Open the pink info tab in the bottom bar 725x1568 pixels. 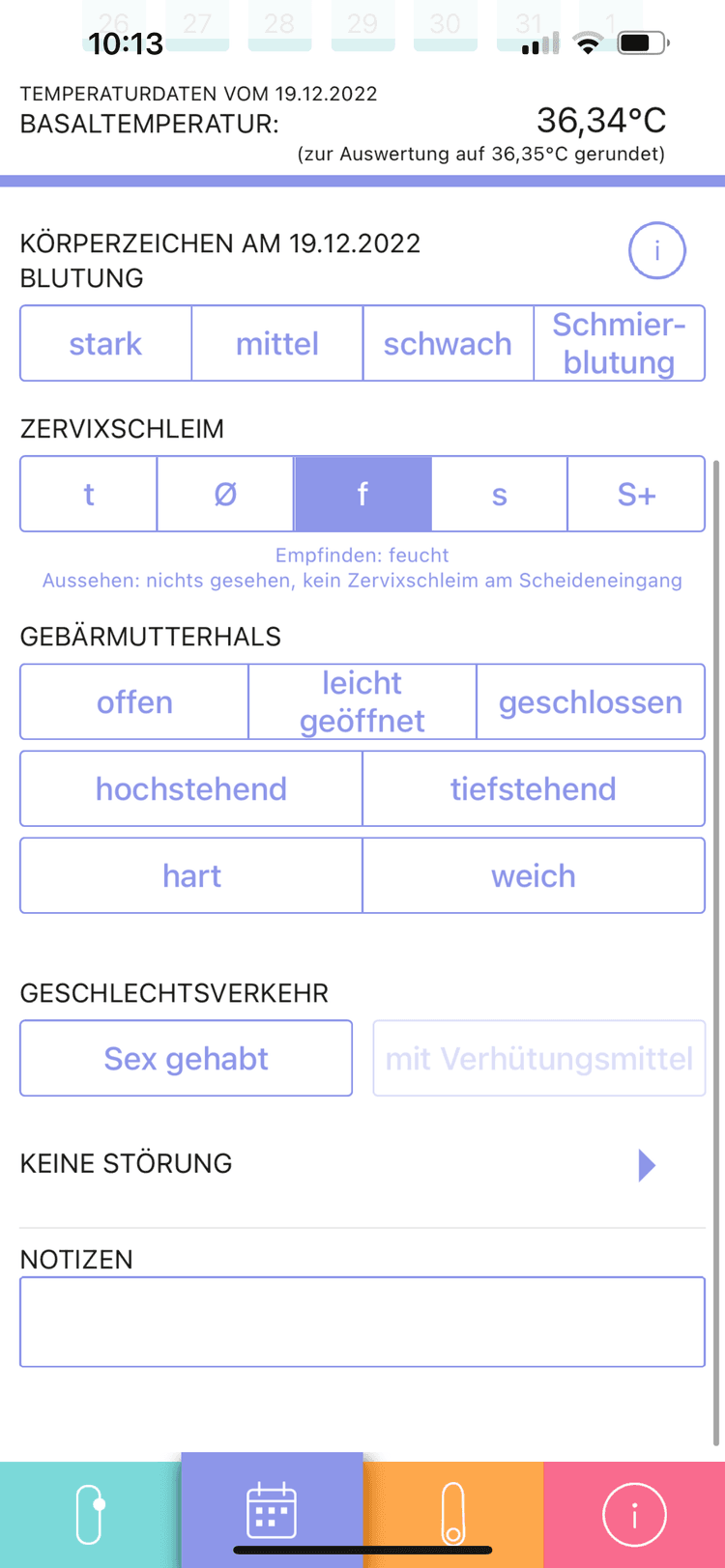click(634, 1514)
